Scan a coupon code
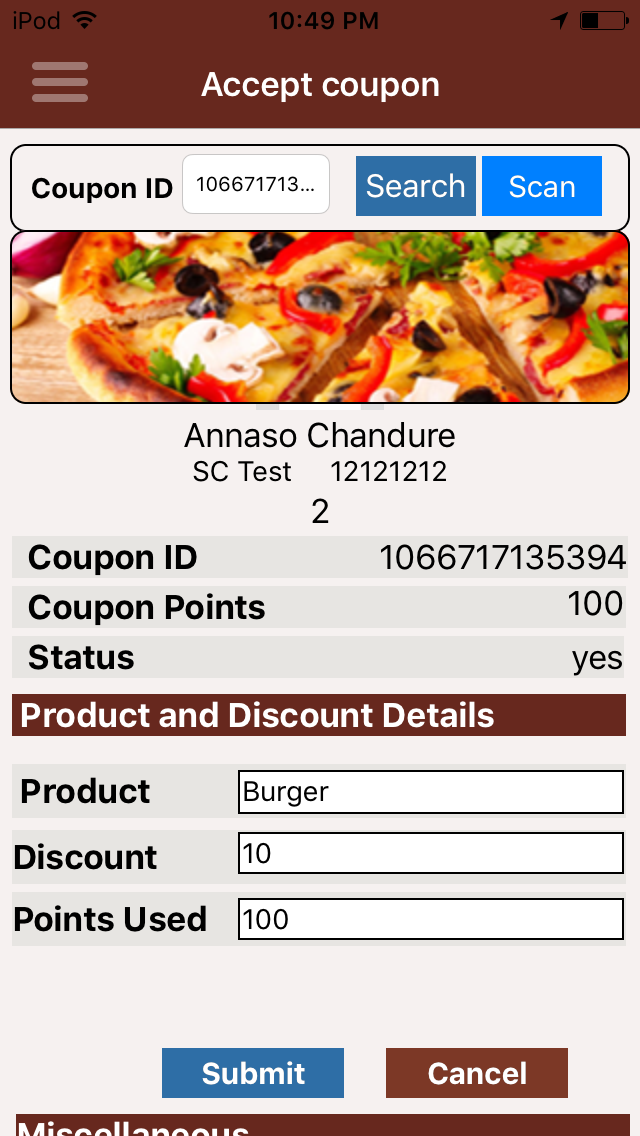Image resolution: width=640 pixels, height=1136 pixels. pyautogui.click(x=542, y=186)
